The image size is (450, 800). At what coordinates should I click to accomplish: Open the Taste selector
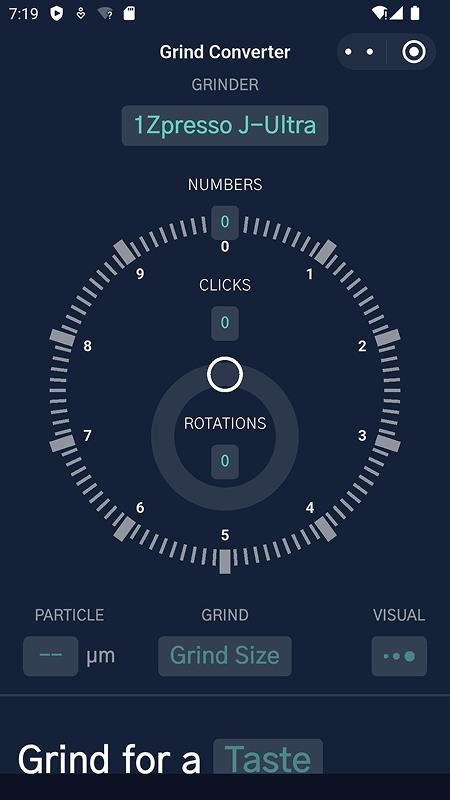point(268,759)
